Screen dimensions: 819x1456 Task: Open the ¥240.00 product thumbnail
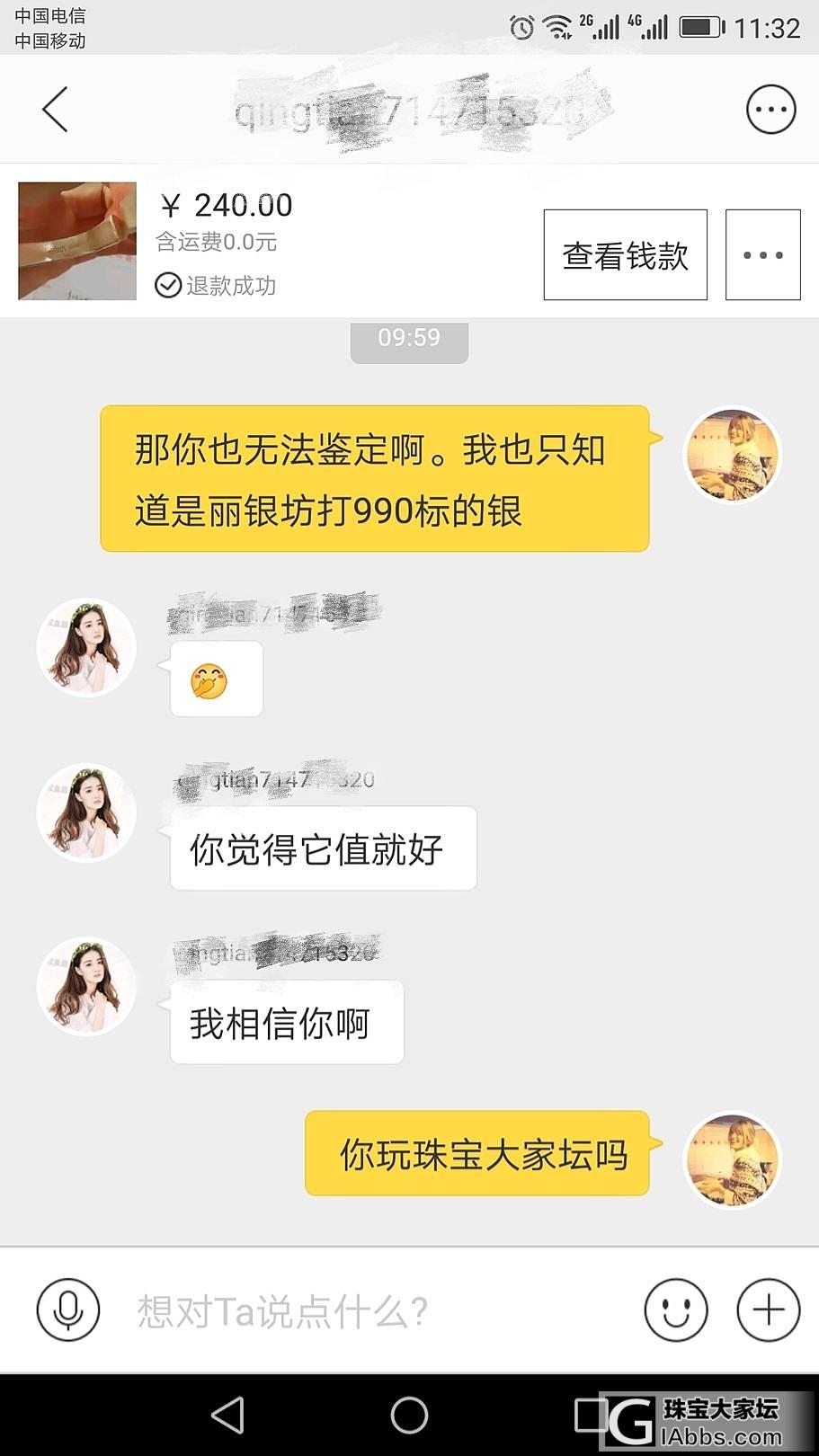[x=77, y=241]
